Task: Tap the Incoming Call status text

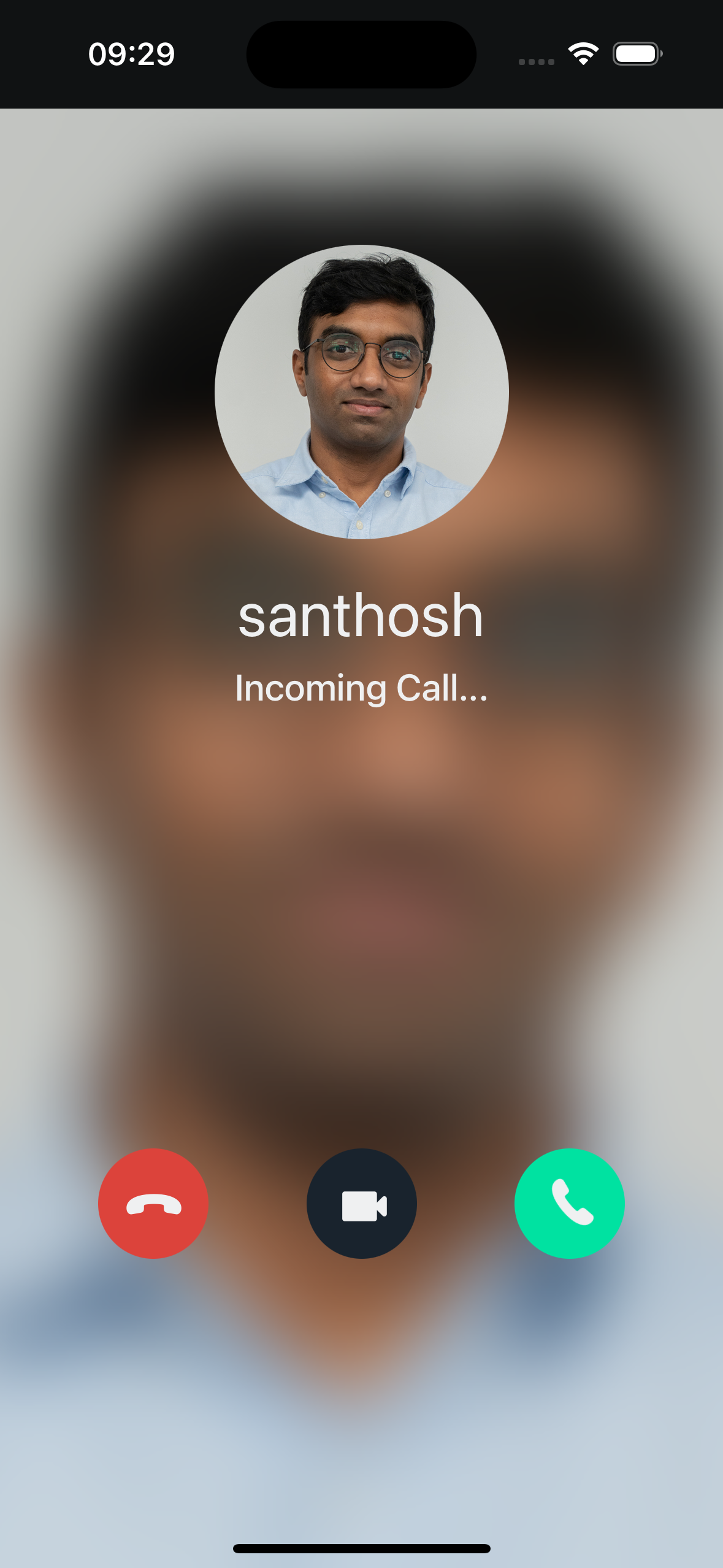Action: tap(361, 690)
